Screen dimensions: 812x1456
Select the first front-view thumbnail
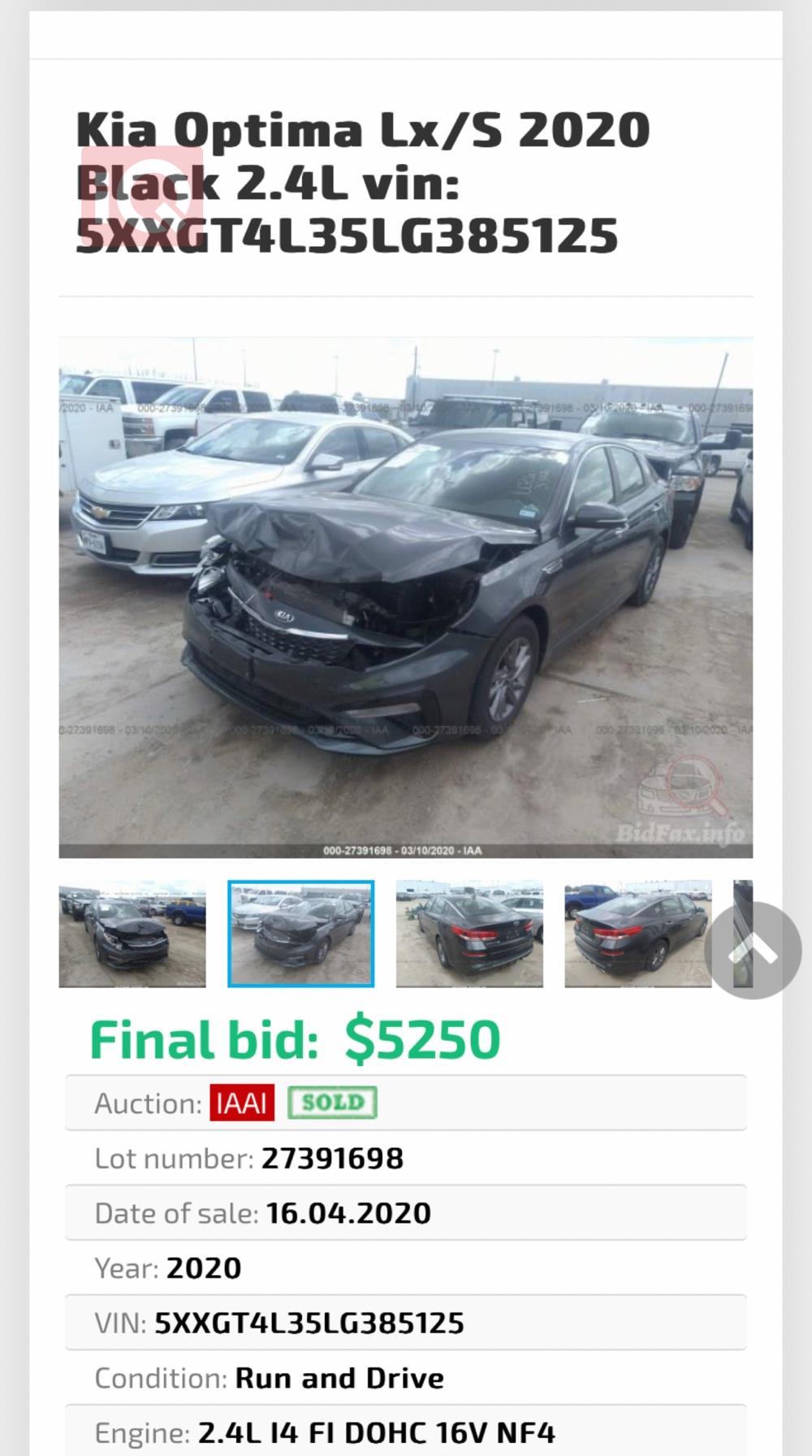[132, 934]
